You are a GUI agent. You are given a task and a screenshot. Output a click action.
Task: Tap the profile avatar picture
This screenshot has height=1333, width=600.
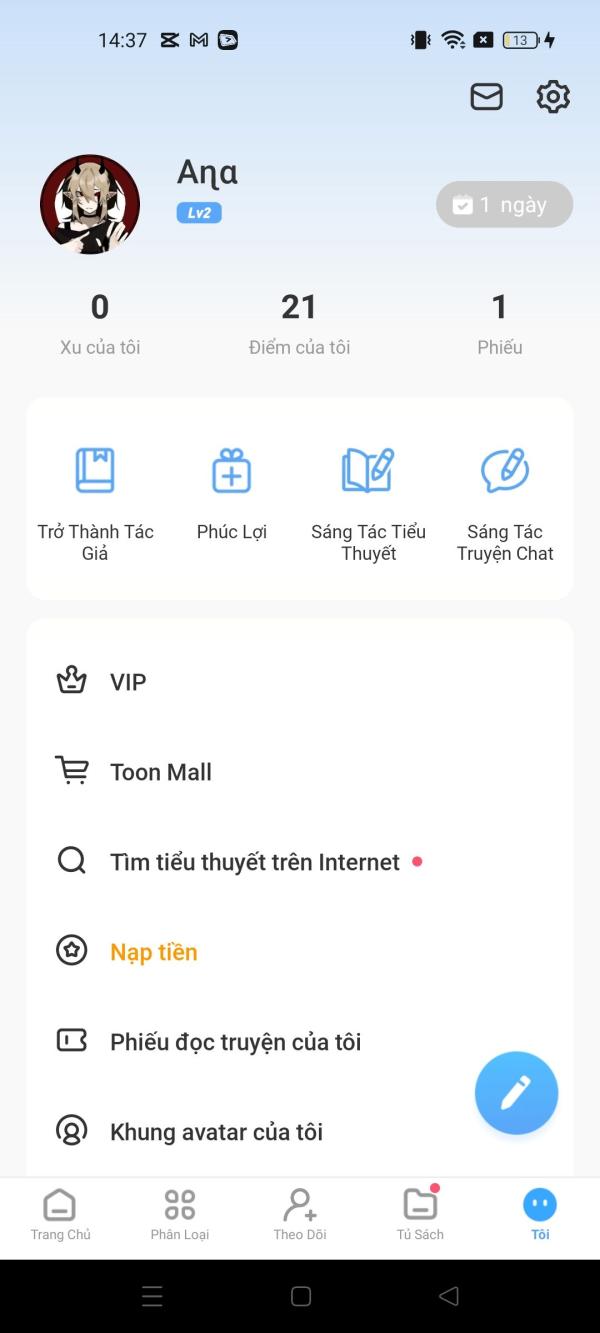tap(90, 204)
